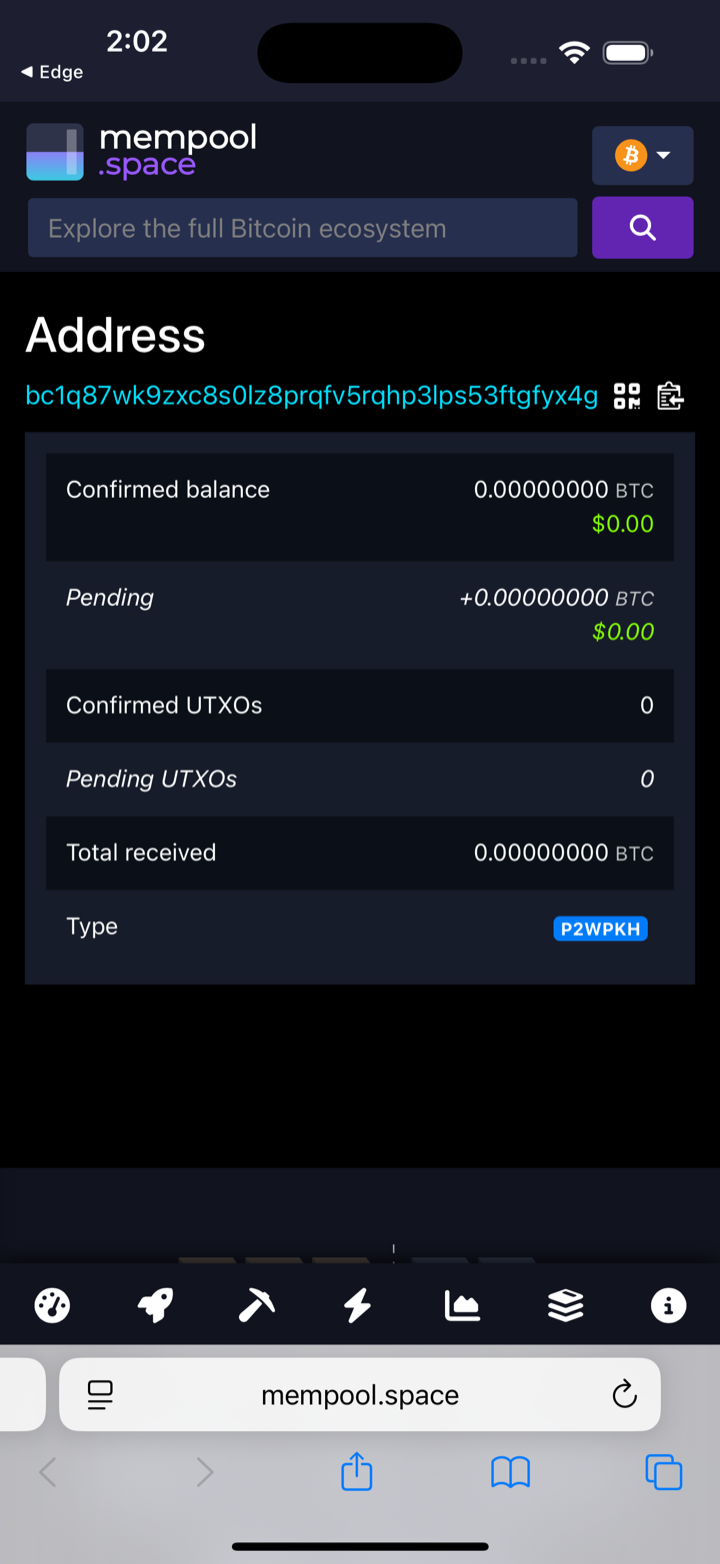Open the lightning bolt tab
The image size is (720, 1564).
pos(358,1305)
